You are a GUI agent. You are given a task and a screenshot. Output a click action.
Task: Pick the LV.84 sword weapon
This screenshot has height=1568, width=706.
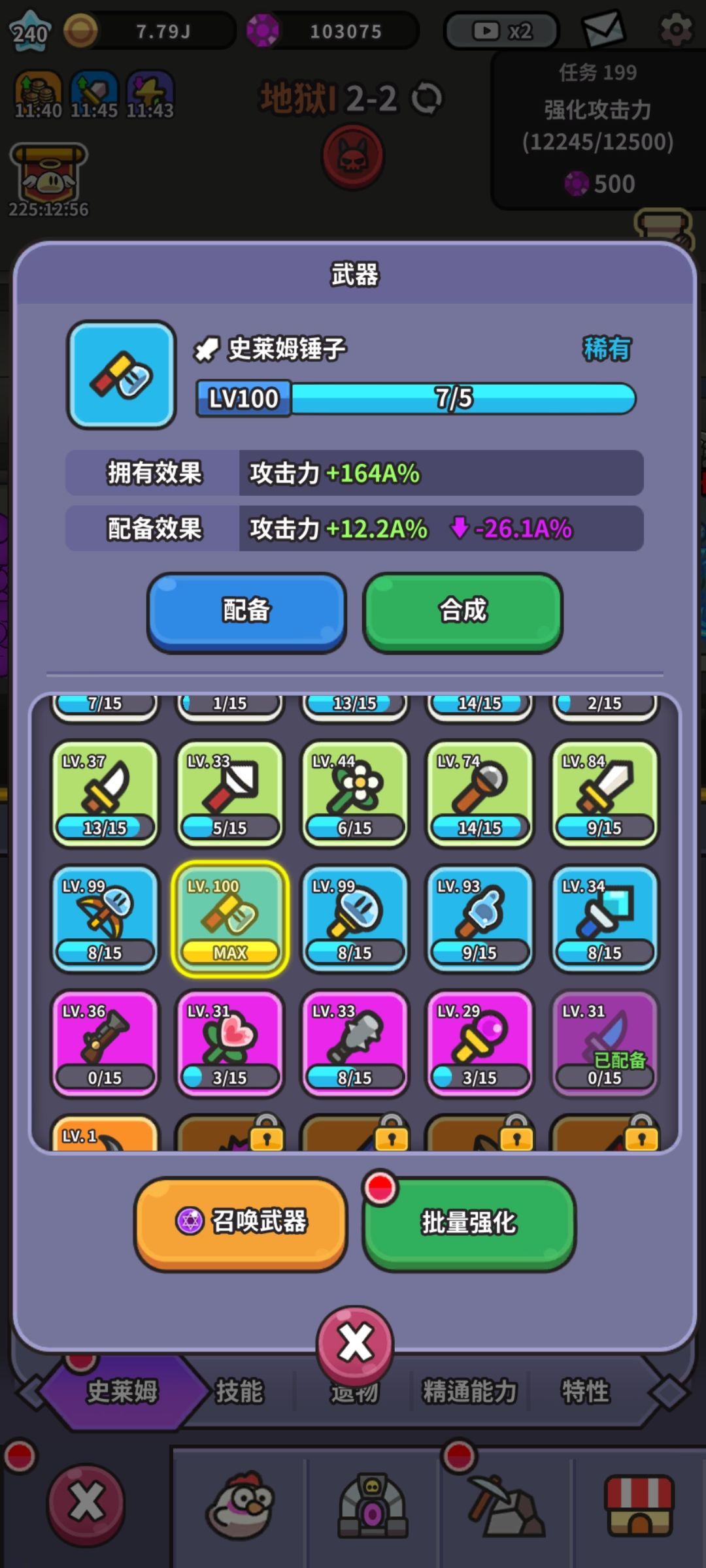pyautogui.click(x=605, y=794)
